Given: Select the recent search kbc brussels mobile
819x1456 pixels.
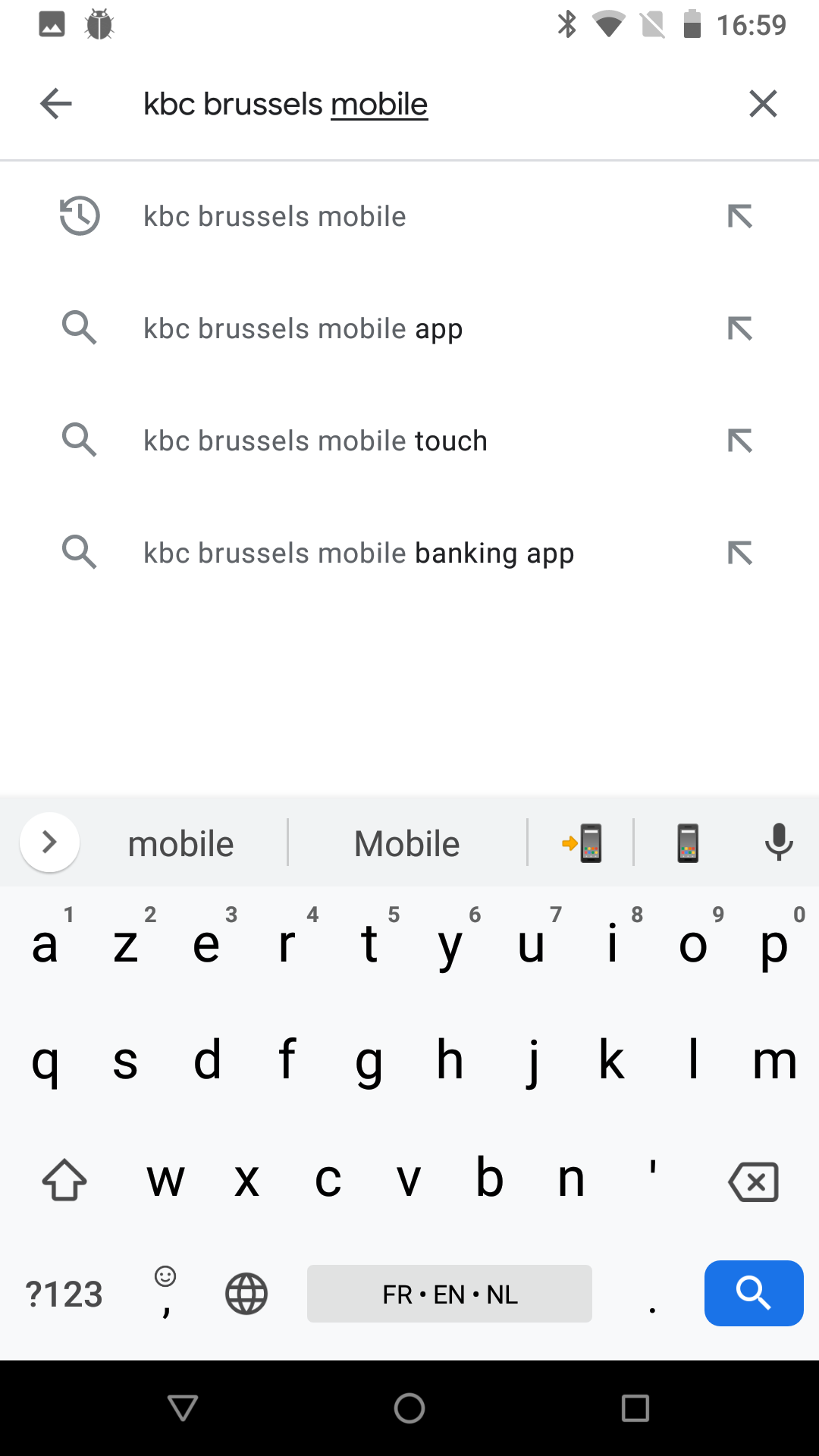Looking at the screenshot, I should [x=409, y=216].
